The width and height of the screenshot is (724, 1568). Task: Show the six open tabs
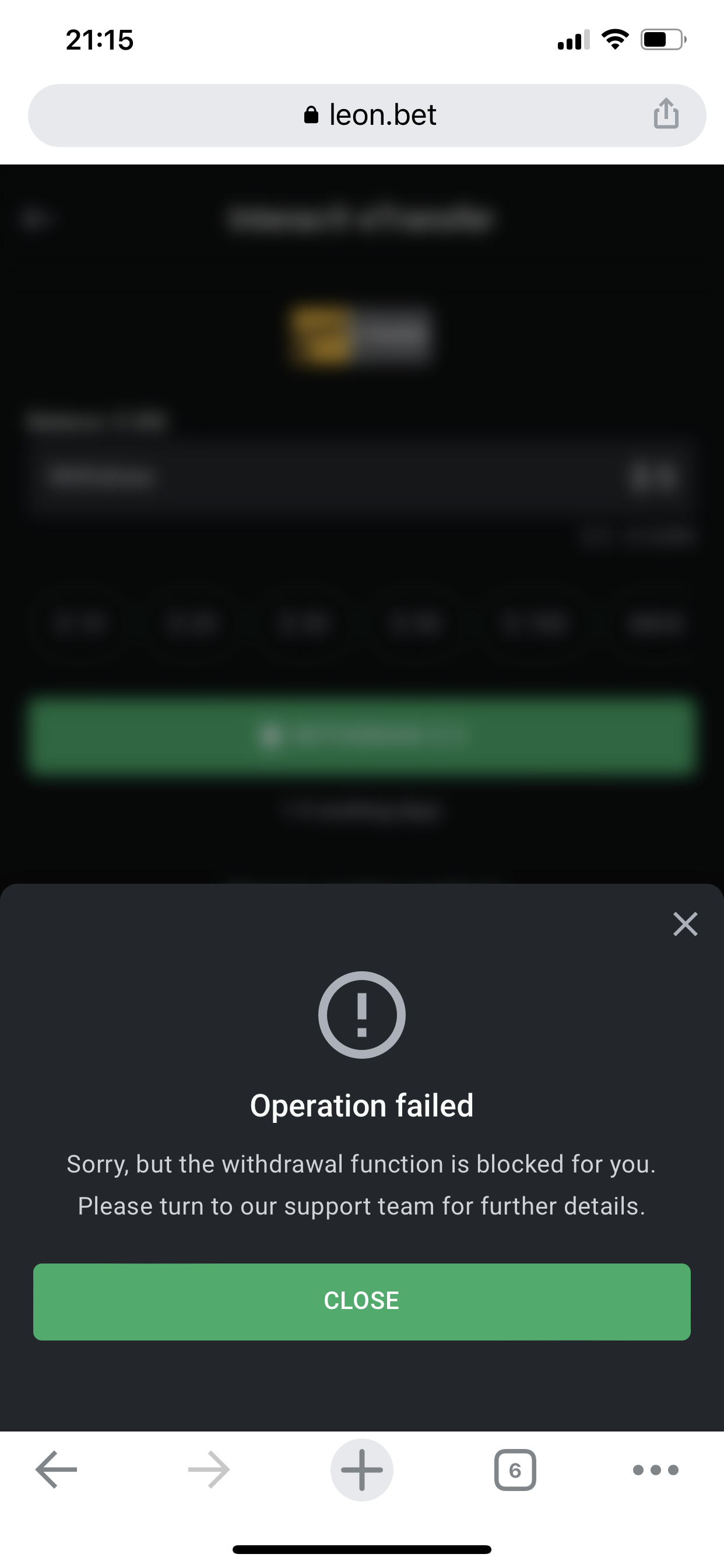click(x=515, y=1469)
